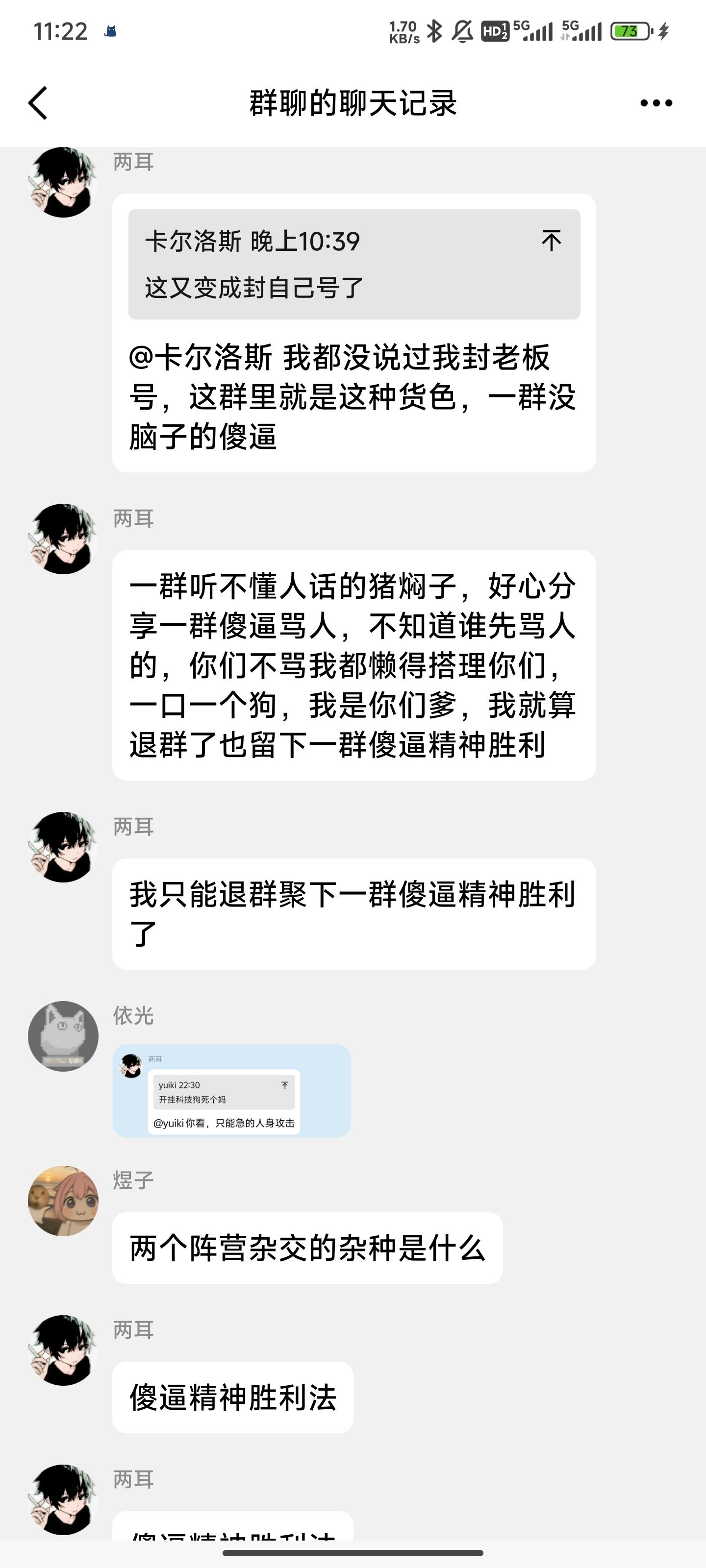Open 煜子's avatar profile
Viewport: 706px width, 1568px height.
tap(63, 1200)
